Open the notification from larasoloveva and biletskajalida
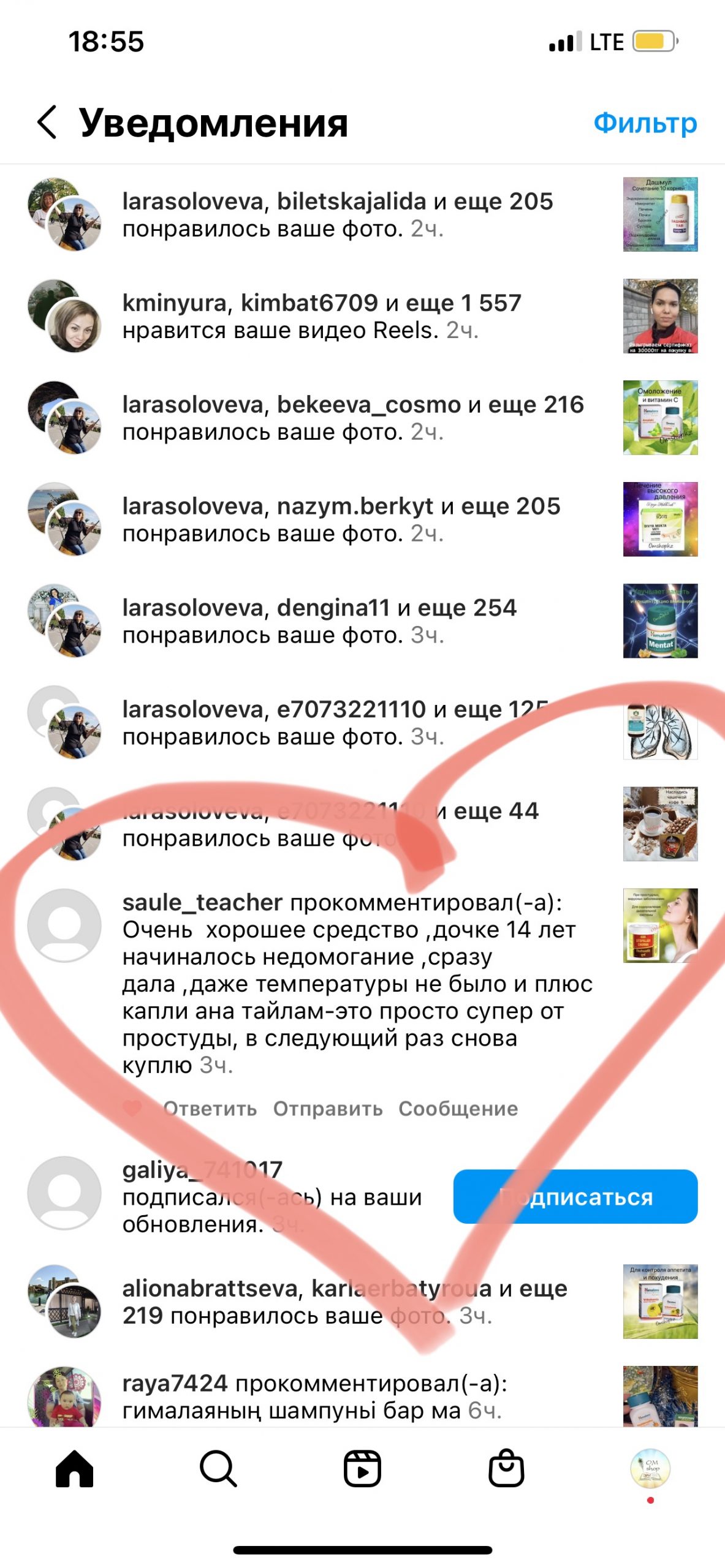Viewport: 725px width, 1568px height. point(362,214)
